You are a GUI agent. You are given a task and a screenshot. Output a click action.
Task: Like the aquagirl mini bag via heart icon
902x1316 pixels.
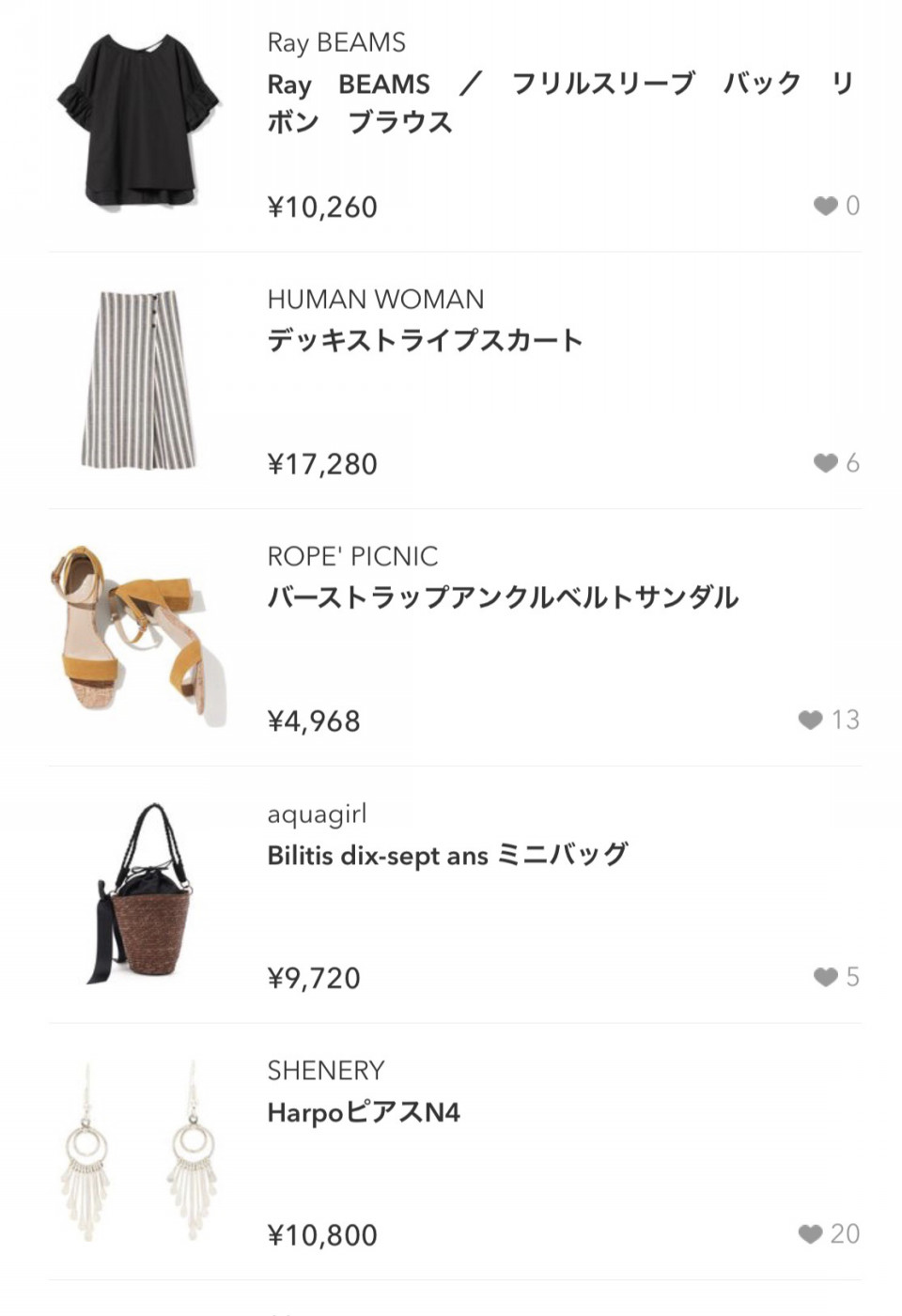[x=825, y=977]
